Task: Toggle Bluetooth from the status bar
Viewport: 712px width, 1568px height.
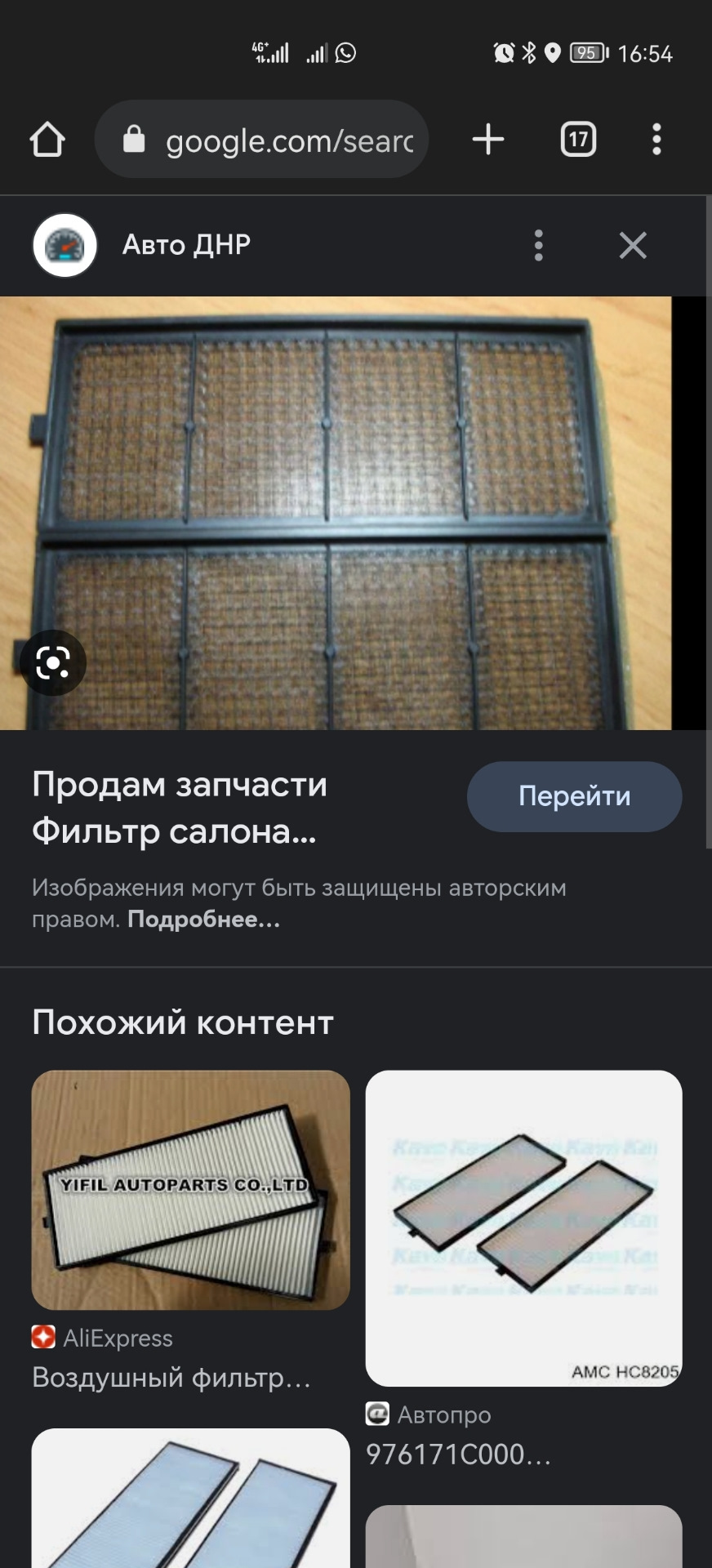Action: (x=529, y=51)
